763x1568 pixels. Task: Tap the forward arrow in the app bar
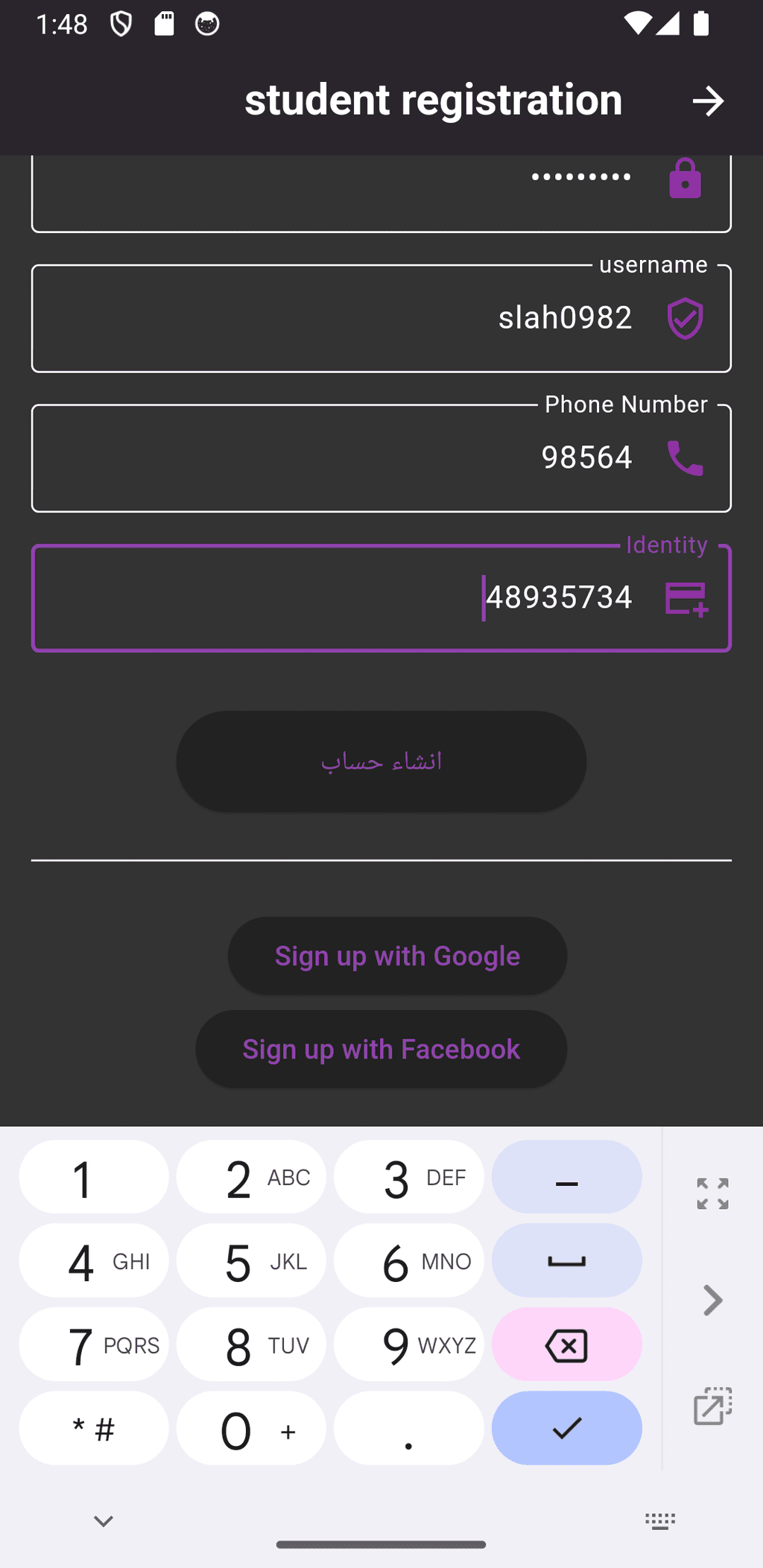coord(708,101)
